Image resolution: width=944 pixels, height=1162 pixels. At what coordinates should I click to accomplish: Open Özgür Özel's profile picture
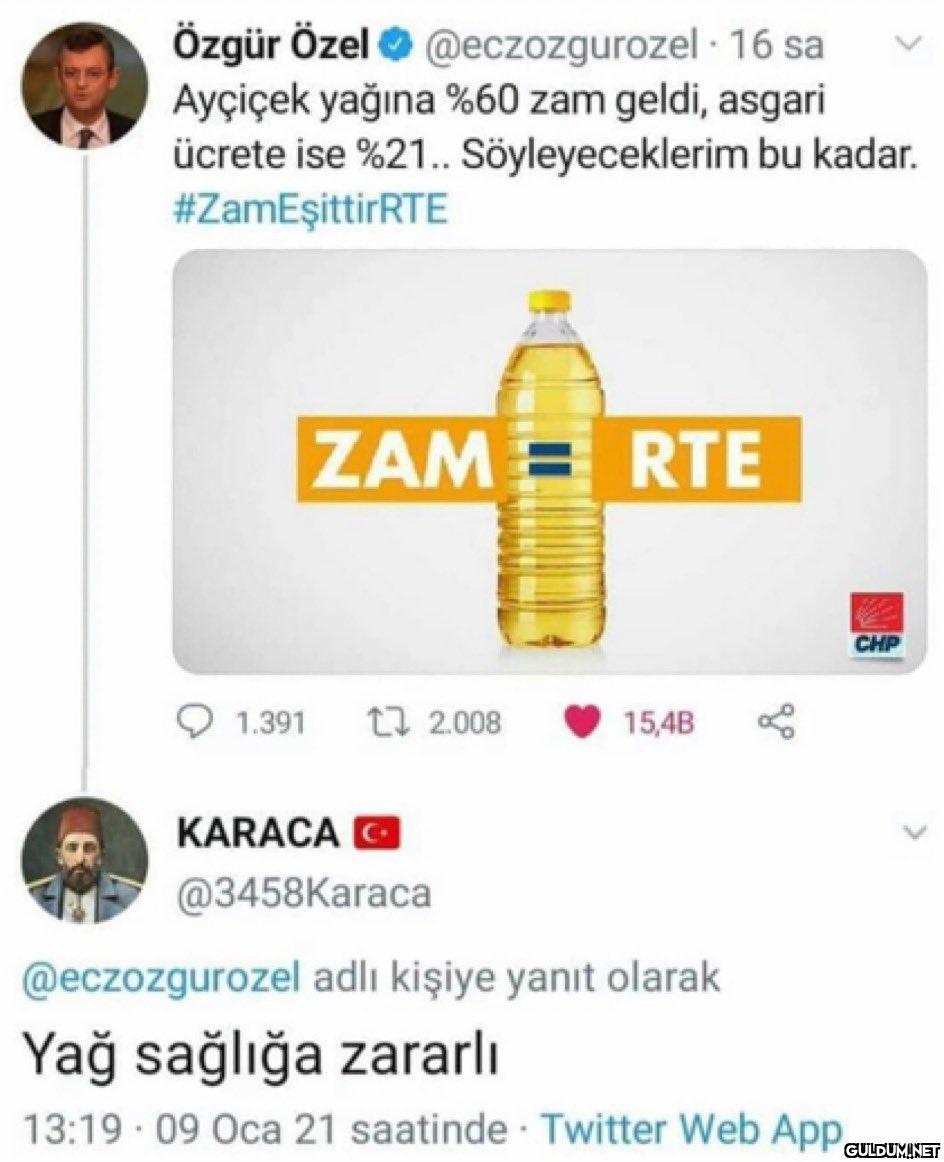tap(83, 84)
